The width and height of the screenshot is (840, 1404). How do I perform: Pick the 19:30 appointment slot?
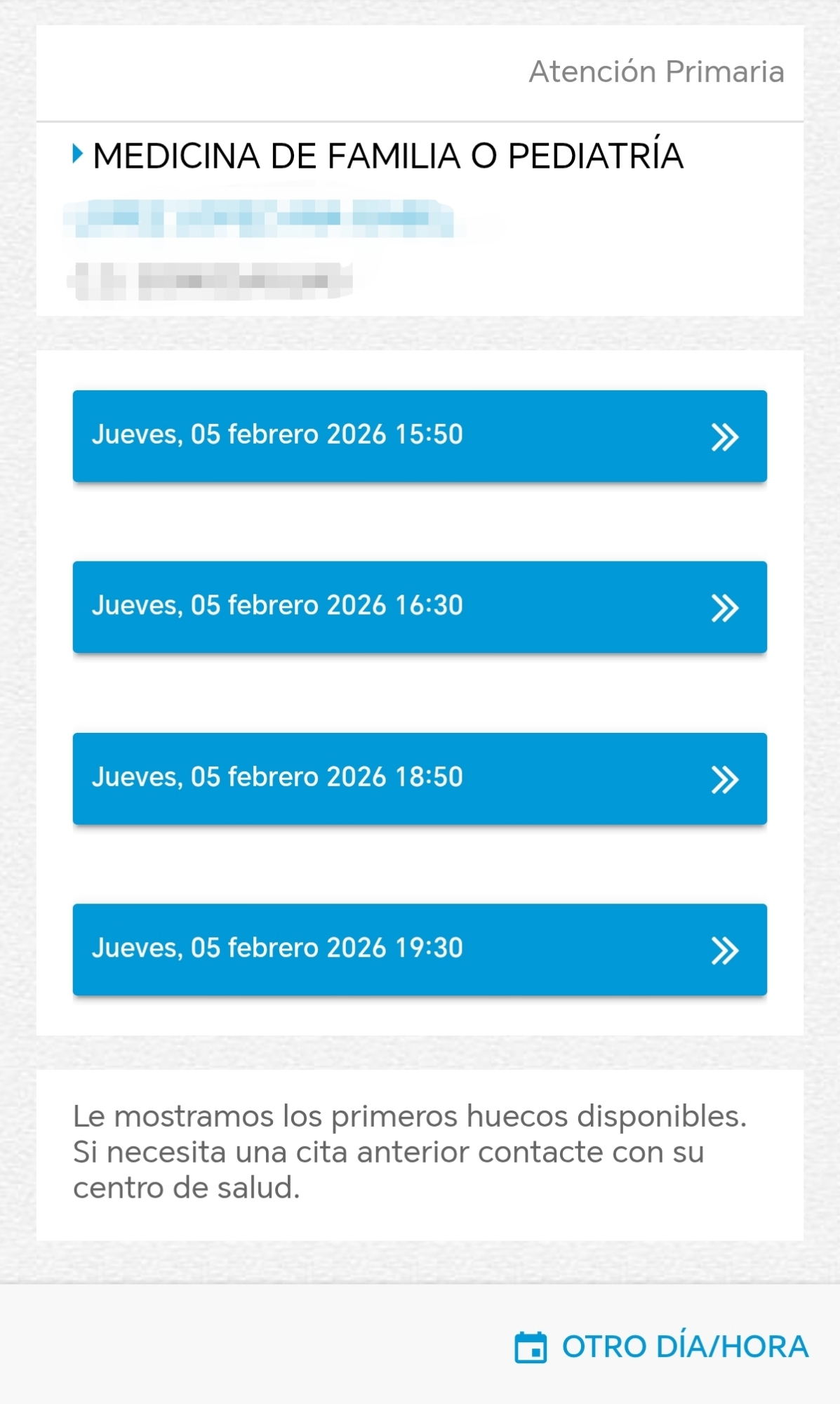(x=419, y=950)
